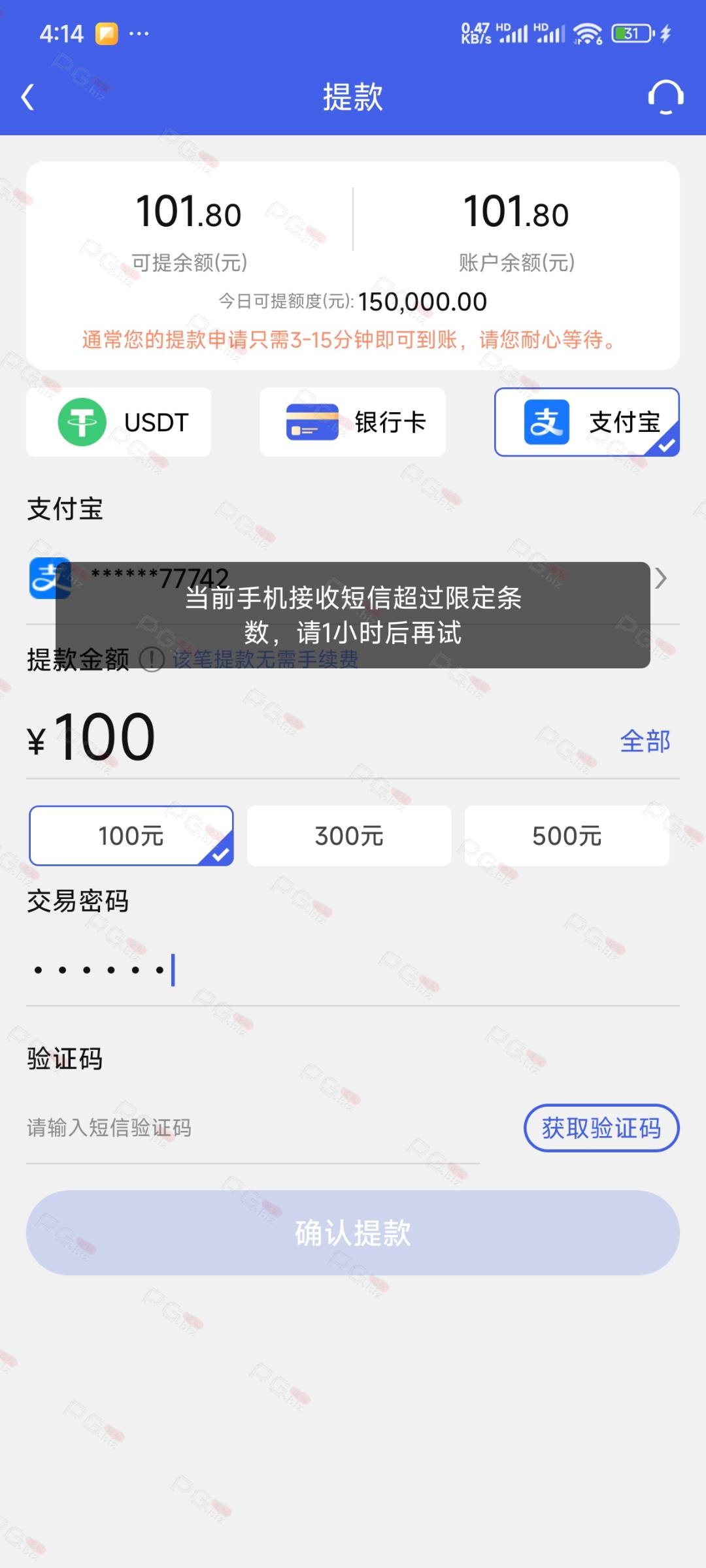Screen dimensions: 706x1568
Task: Choose the 500元 quick amount
Action: pos(567,836)
